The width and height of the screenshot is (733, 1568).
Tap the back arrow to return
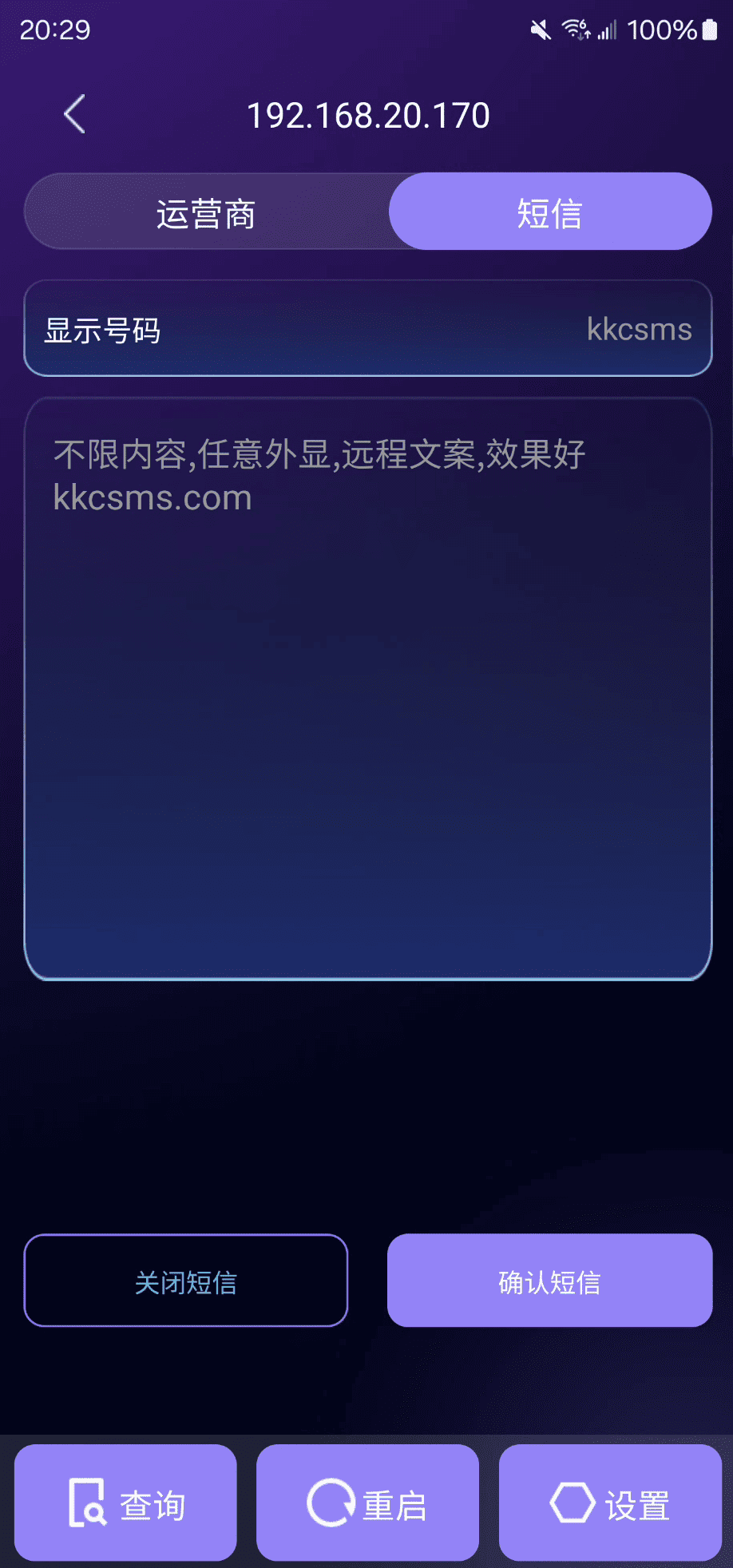73,113
